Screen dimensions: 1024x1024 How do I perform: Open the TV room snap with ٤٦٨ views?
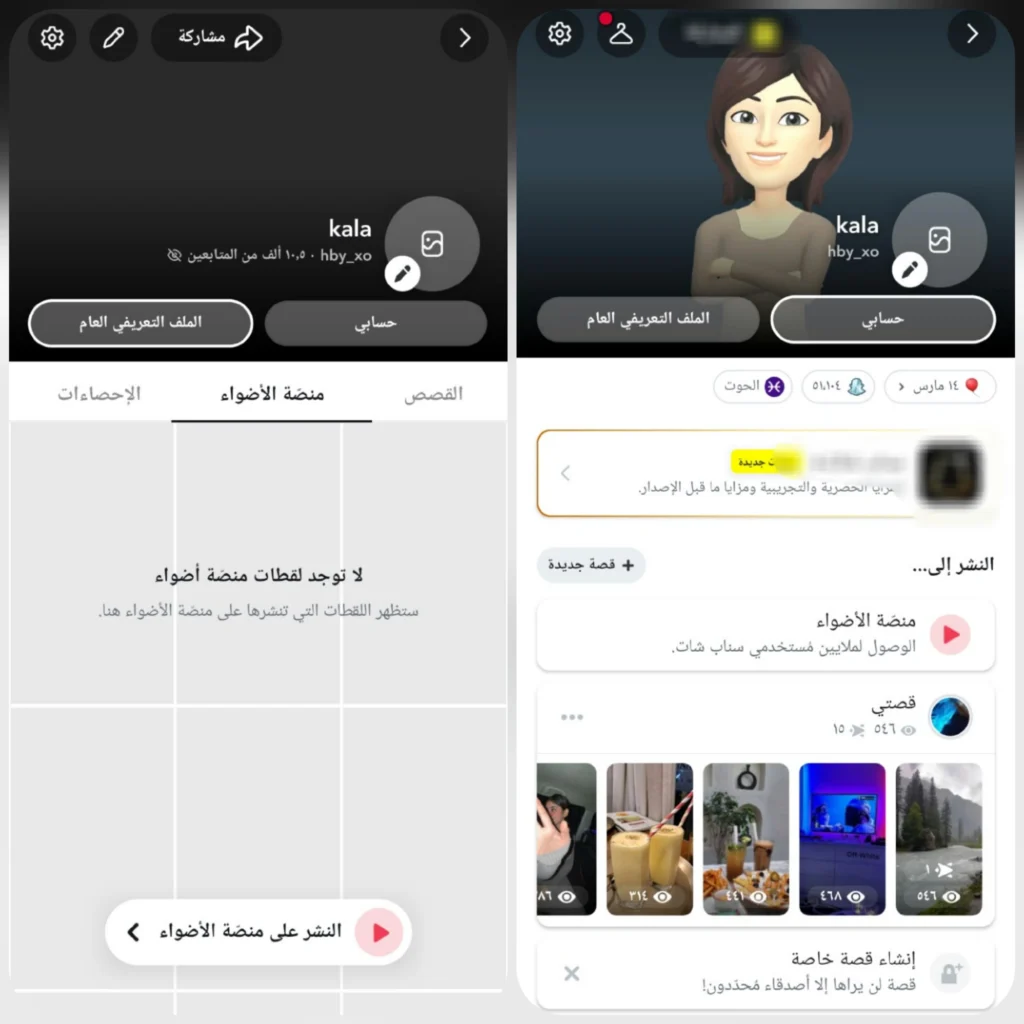click(842, 839)
